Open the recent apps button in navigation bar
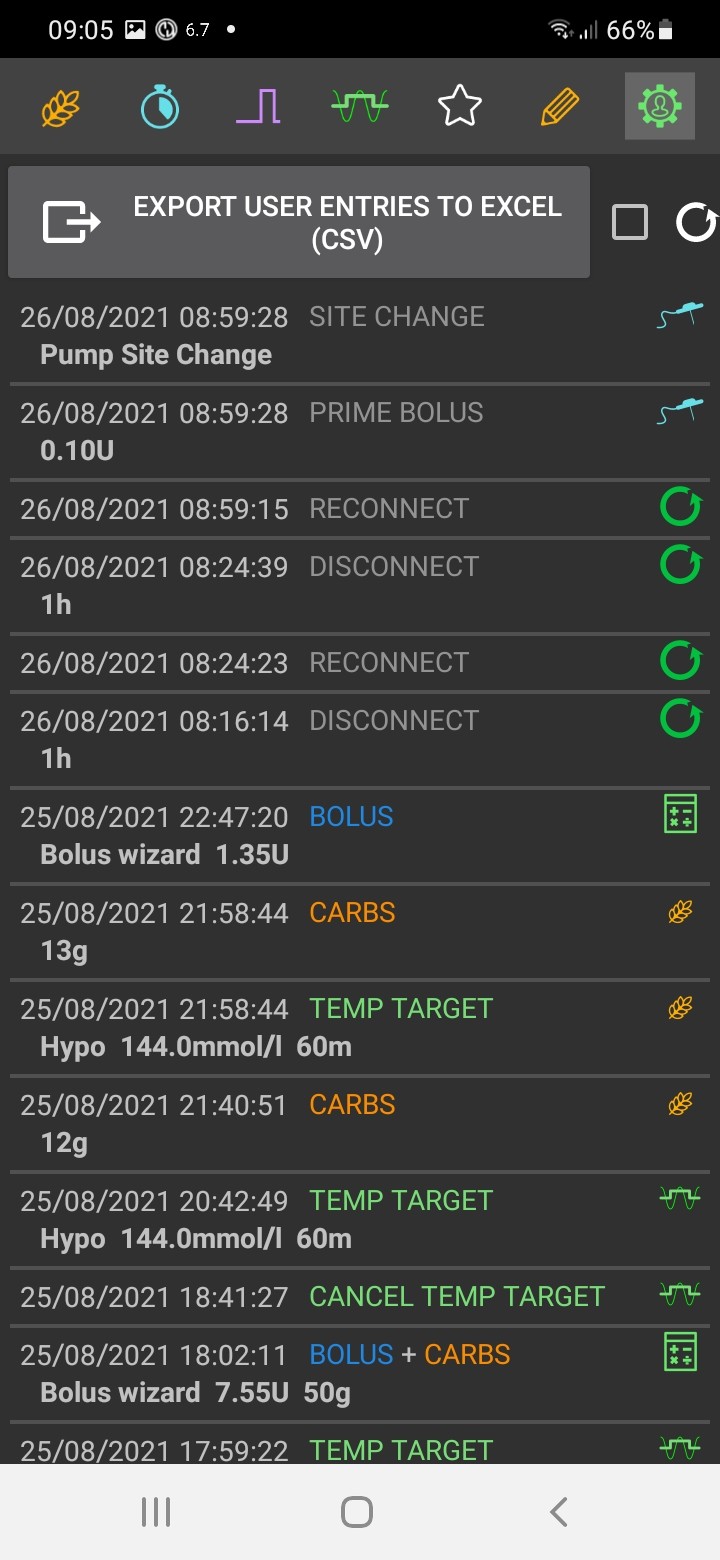Screen dimensions: 720x1560 point(156,1512)
